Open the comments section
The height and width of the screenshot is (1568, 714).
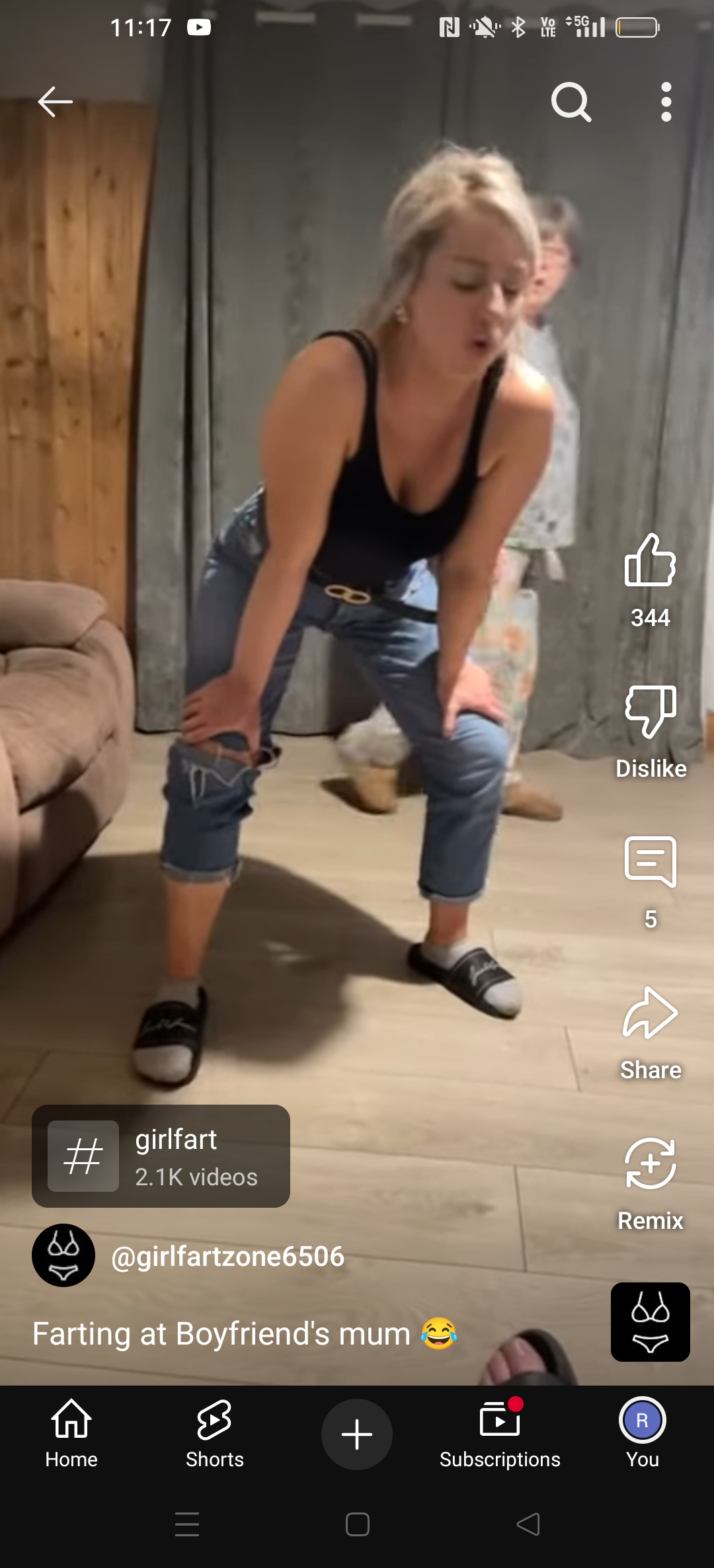[650, 863]
